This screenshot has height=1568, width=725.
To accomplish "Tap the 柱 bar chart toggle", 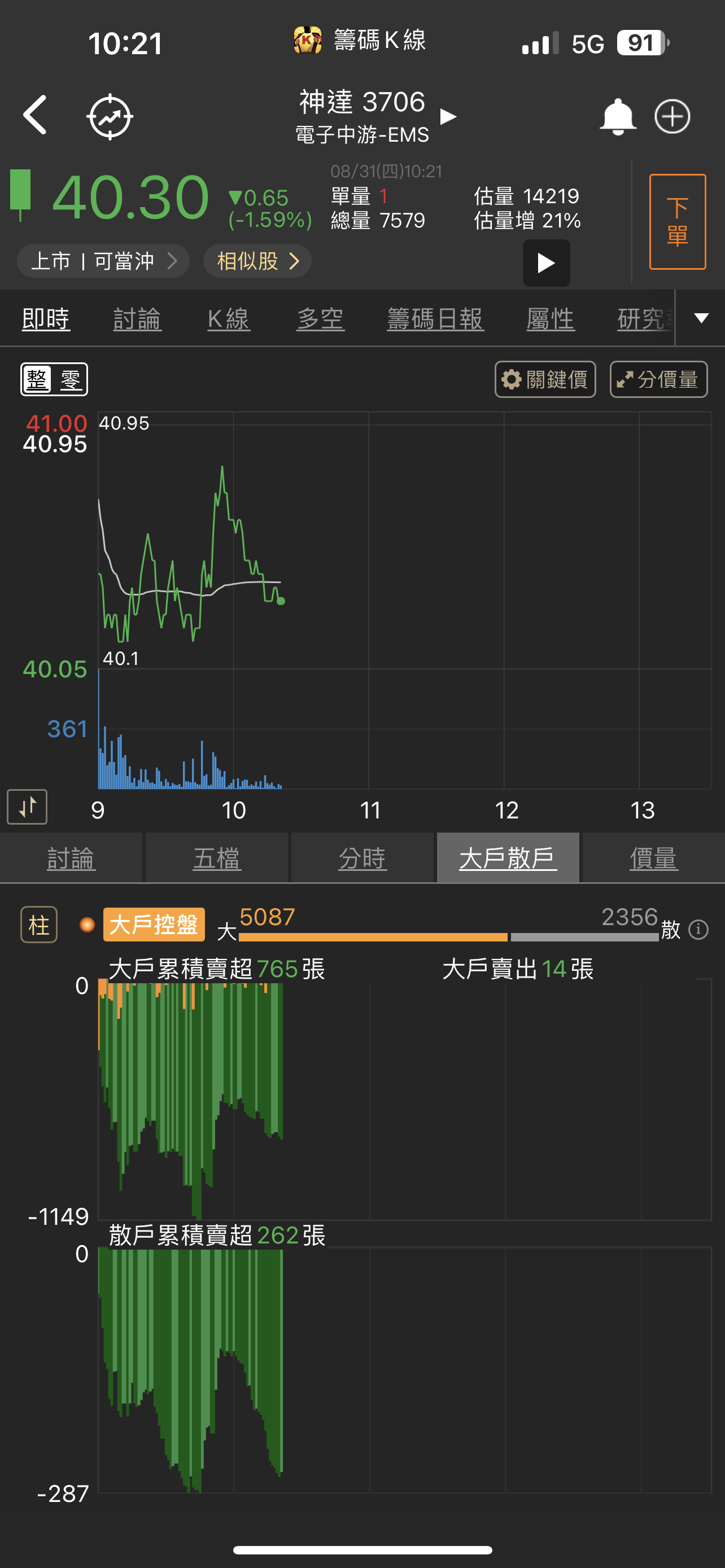I will click(39, 925).
